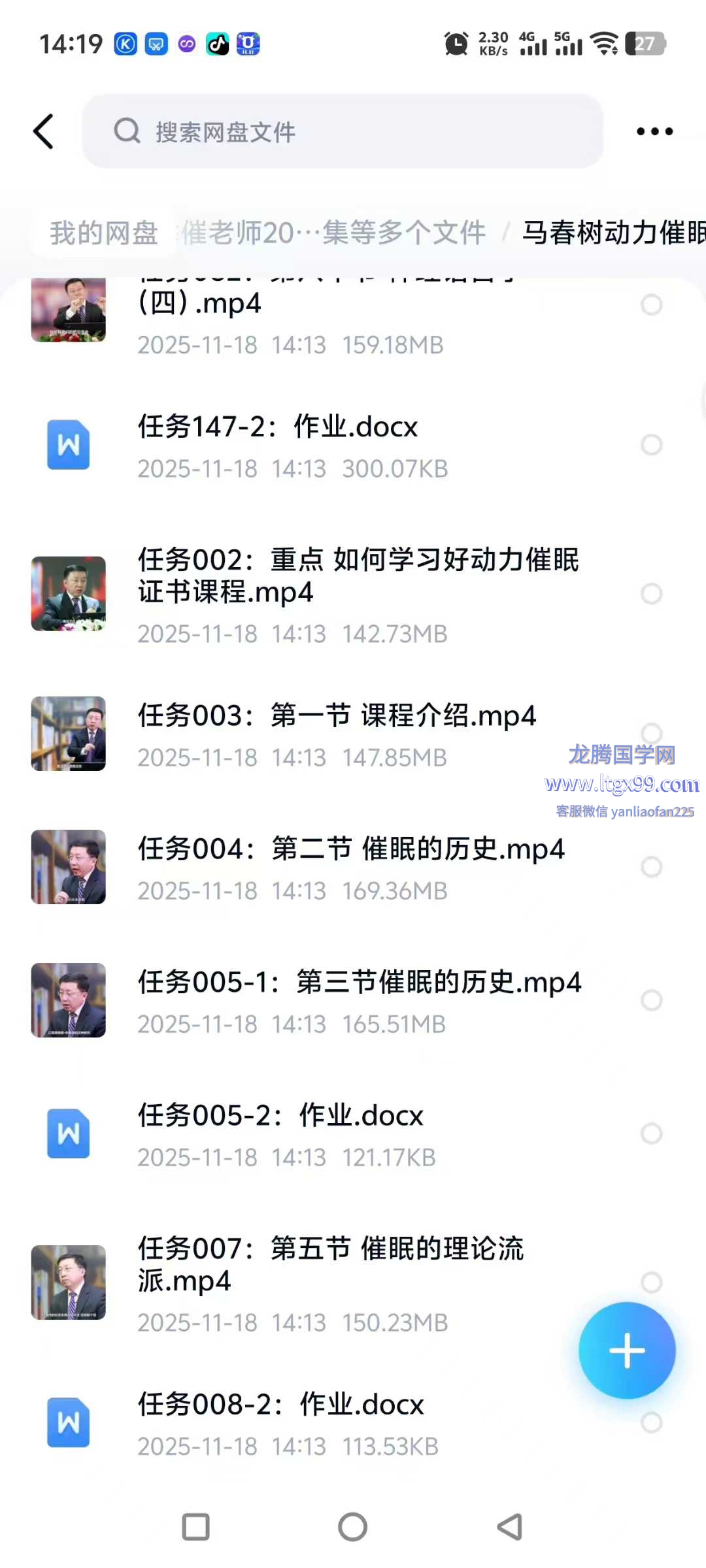Image resolution: width=706 pixels, height=1568 pixels.
Task: Open video 任务003：第一节 课程介绍.mp4
Action: click(x=337, y=716)
